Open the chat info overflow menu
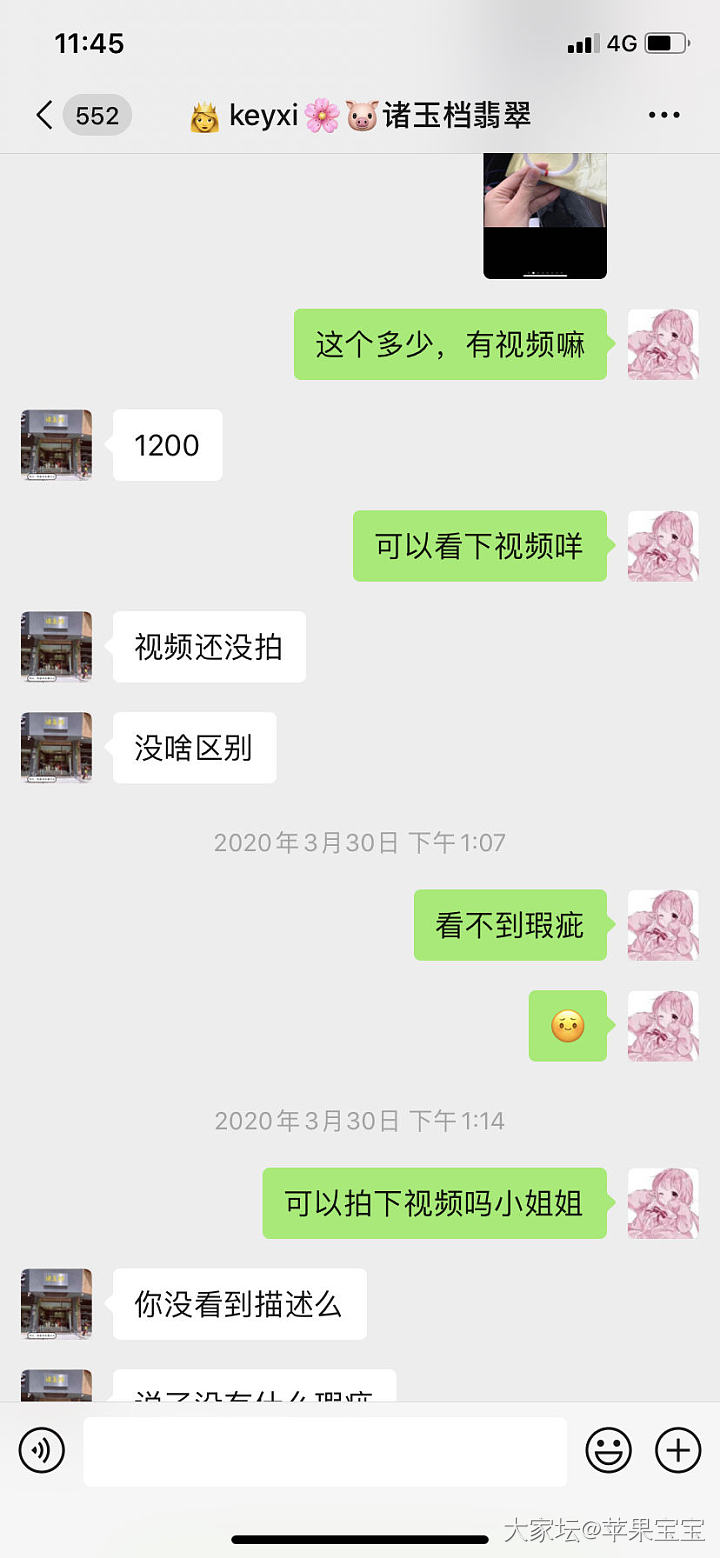The image size is (720, 1558). 664,116
